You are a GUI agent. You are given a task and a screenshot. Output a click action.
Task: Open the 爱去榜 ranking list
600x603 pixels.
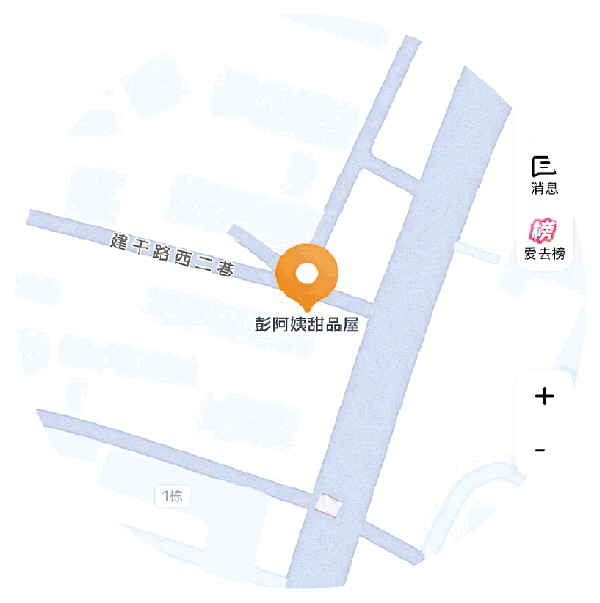544,240
